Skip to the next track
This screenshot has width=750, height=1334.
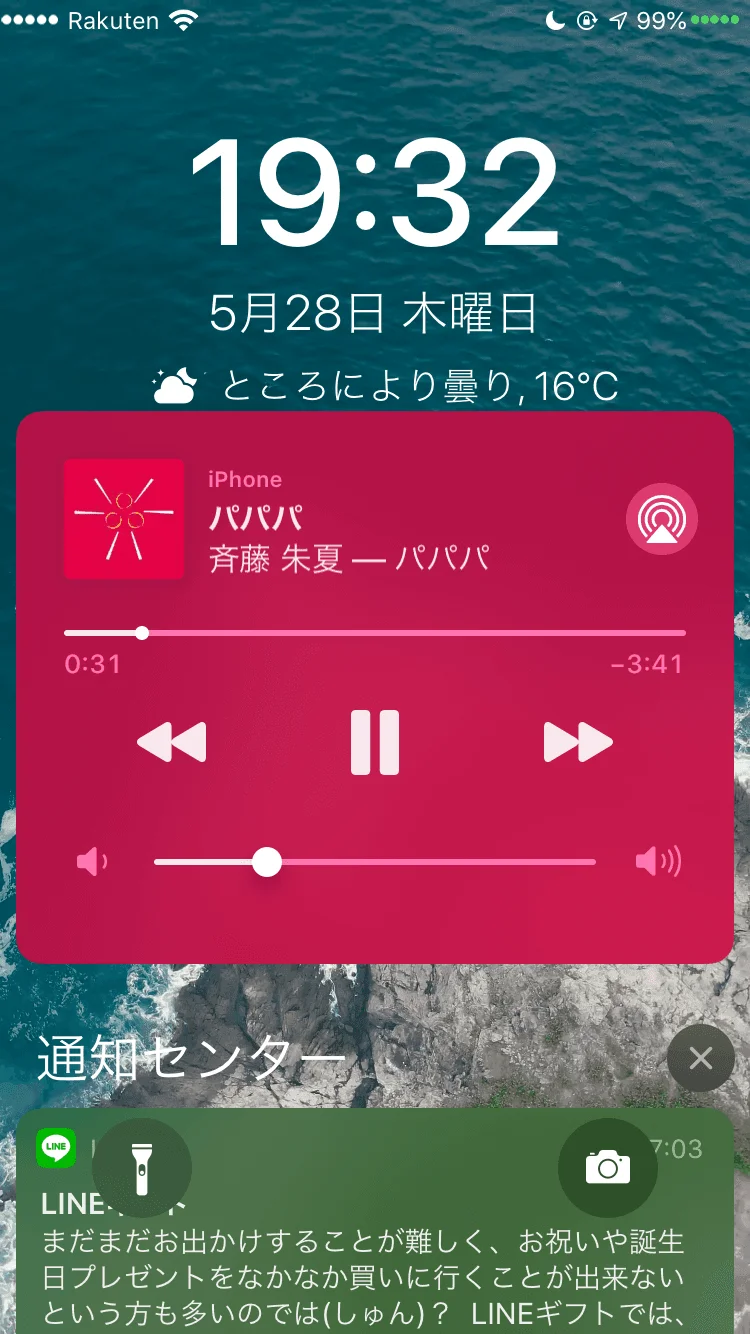point(577,743)
